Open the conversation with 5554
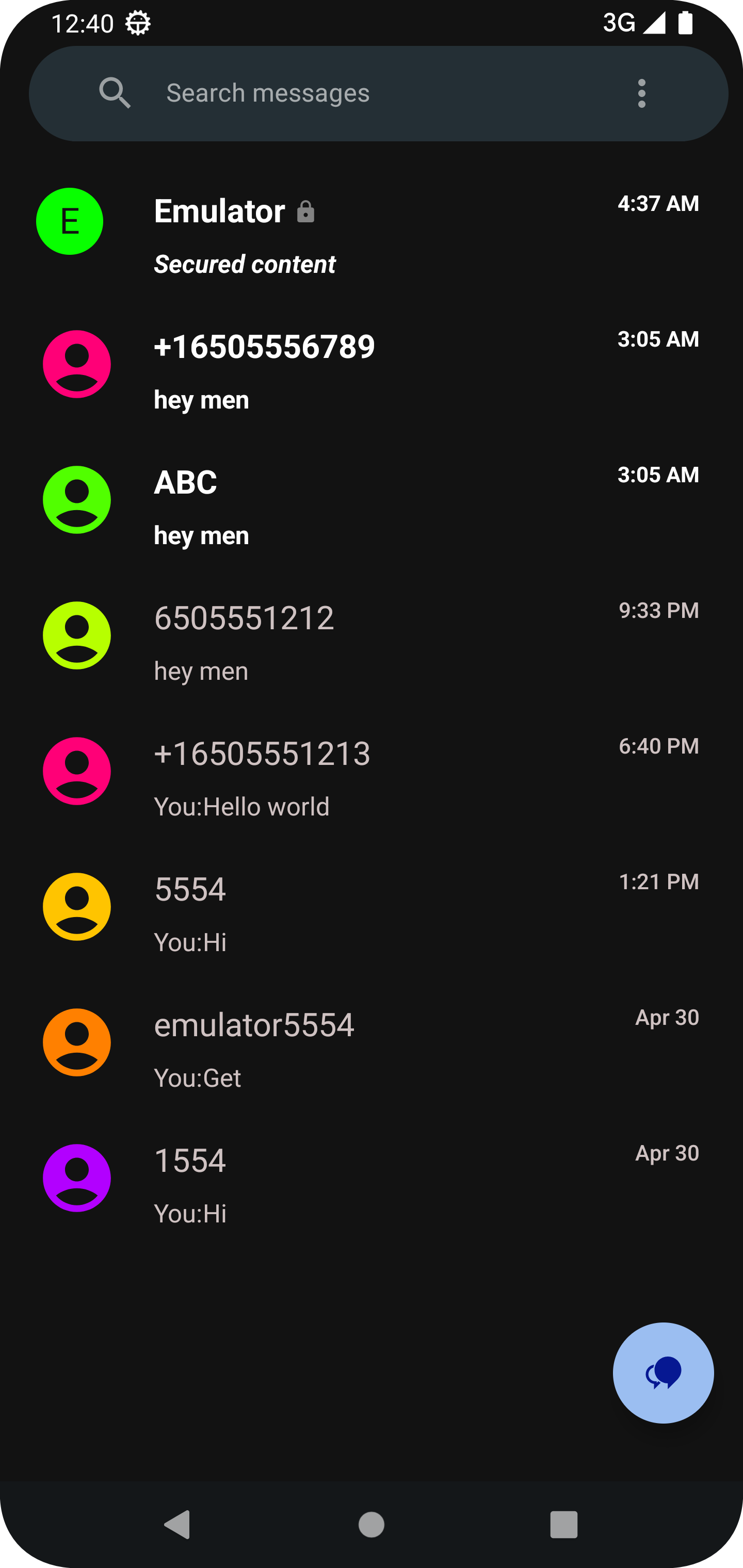 372,913
